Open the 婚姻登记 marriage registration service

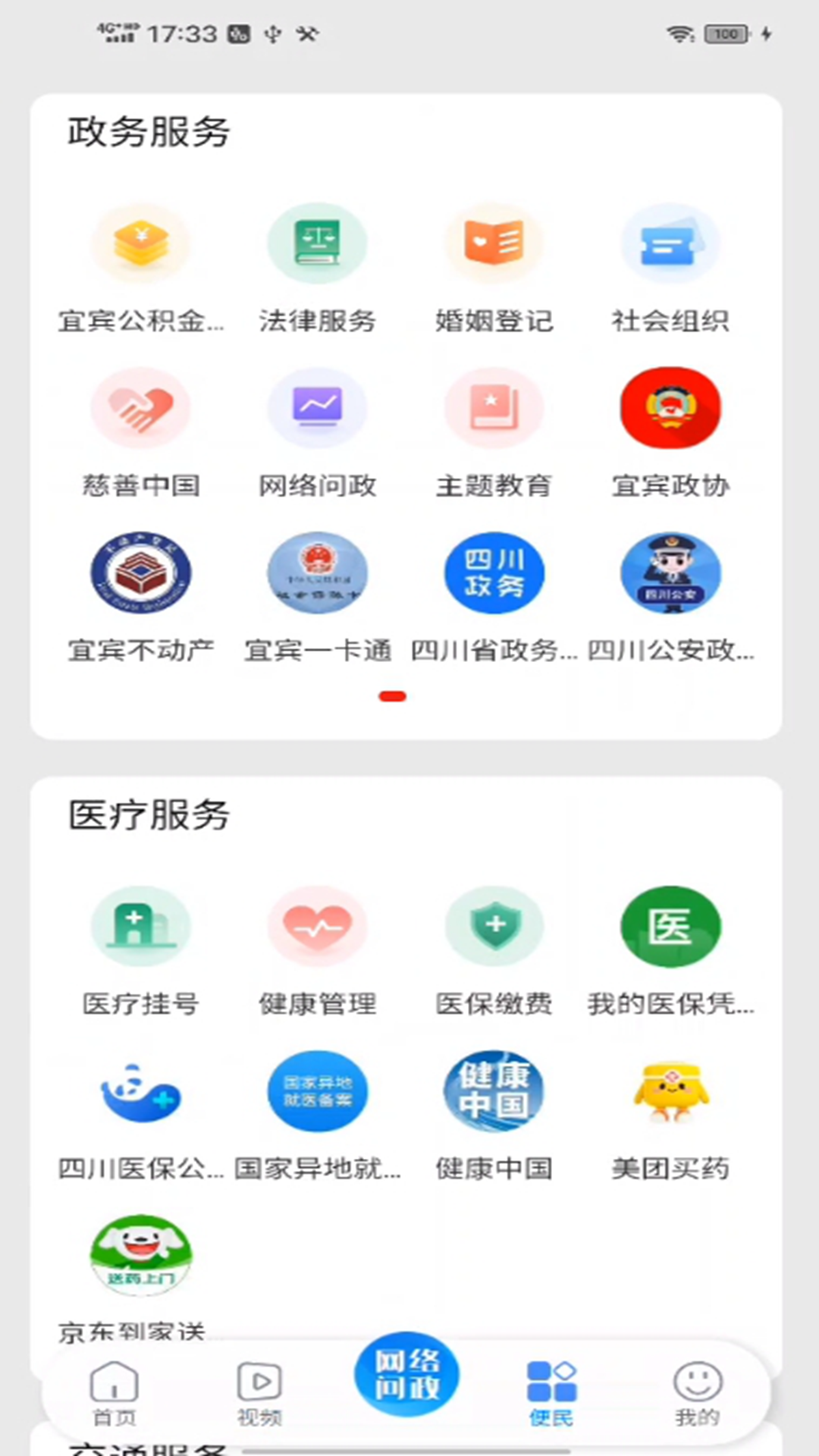click(494, 243)
